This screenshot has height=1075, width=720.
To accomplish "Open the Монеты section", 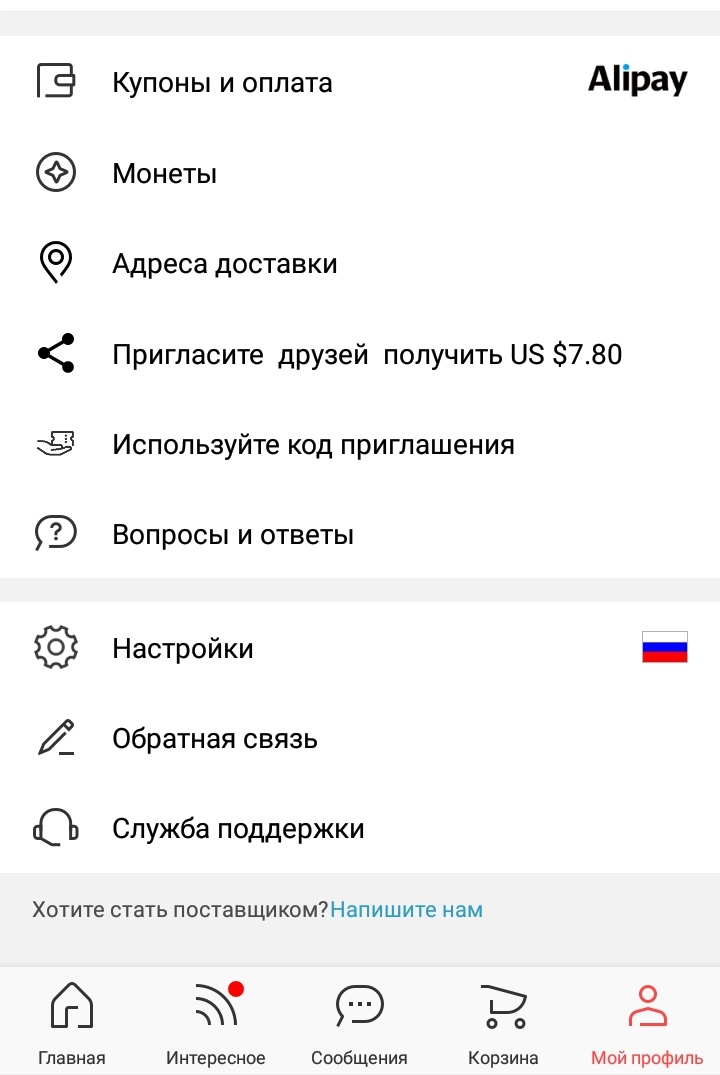I will pyautogui.click(x=360, y=173).
